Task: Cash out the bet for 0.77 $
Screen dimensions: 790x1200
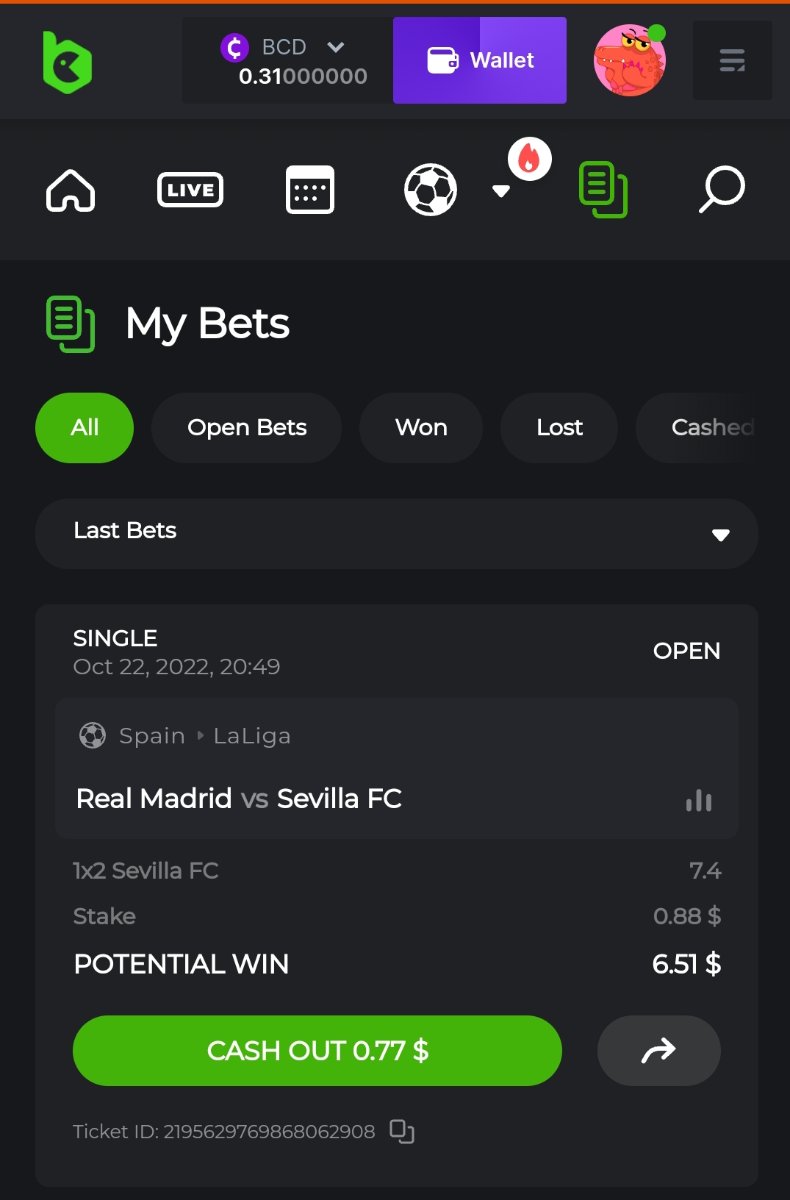Action: click(x=317, y=1051)
